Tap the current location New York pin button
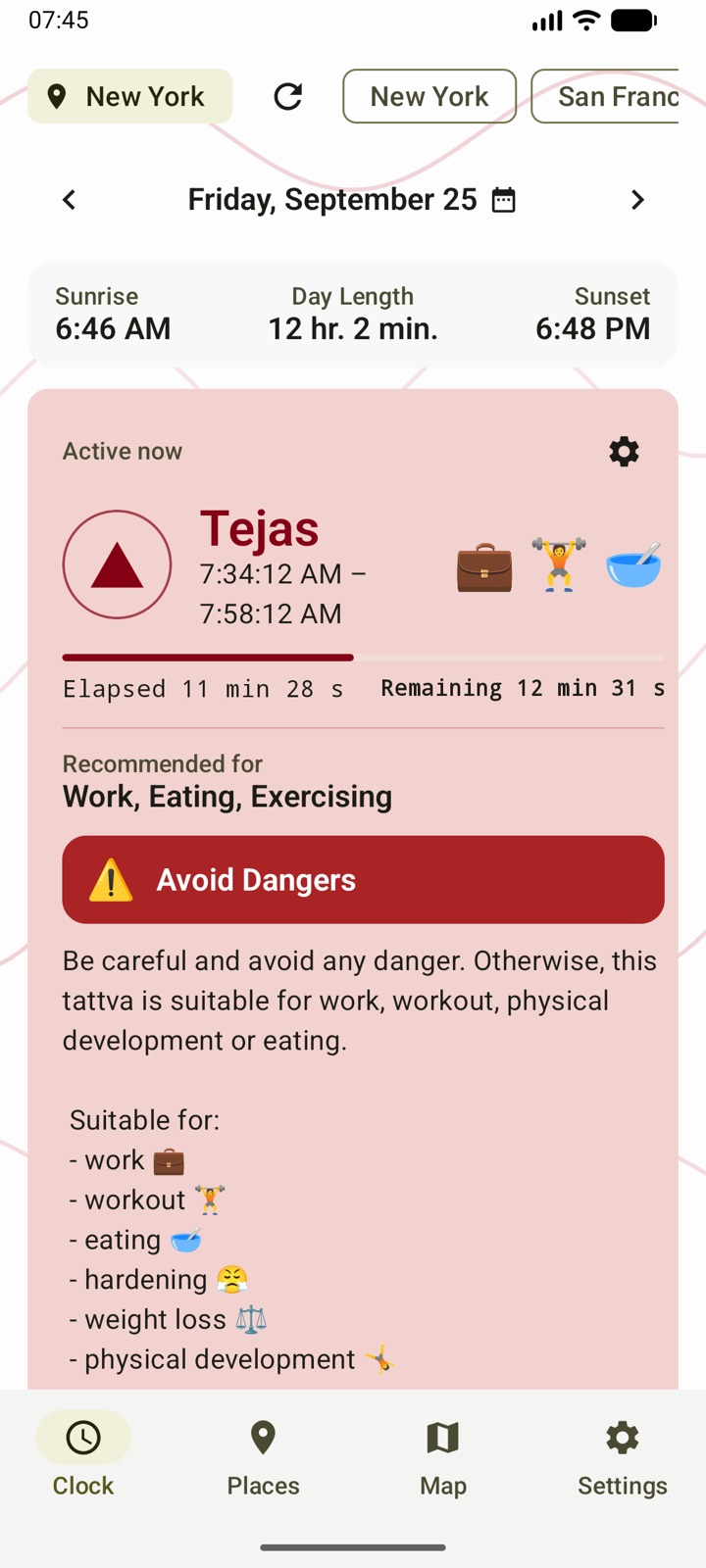Screen dimensions: 706x1568 point(129,96)
